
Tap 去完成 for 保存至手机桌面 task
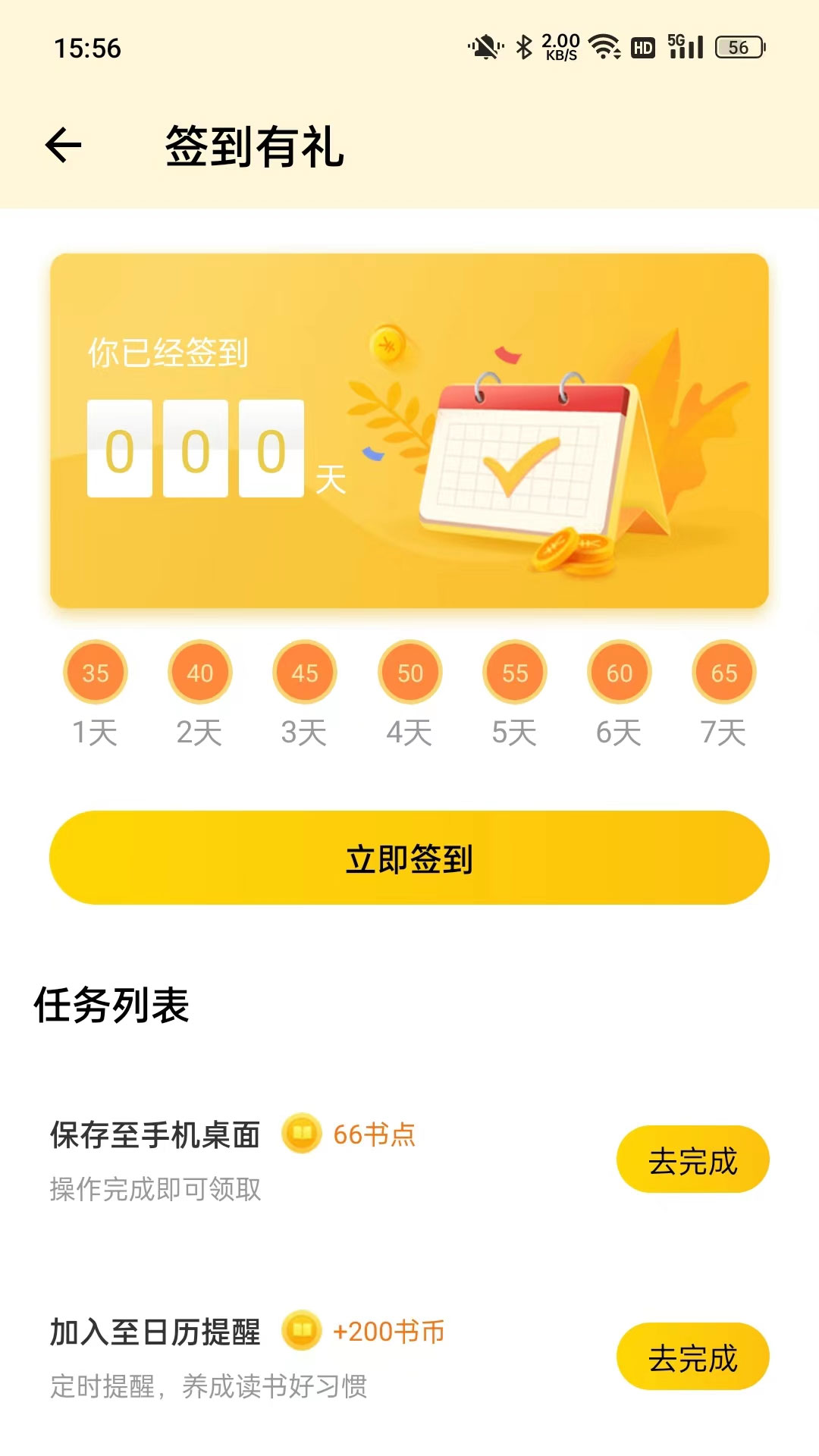coord(692,1159)
